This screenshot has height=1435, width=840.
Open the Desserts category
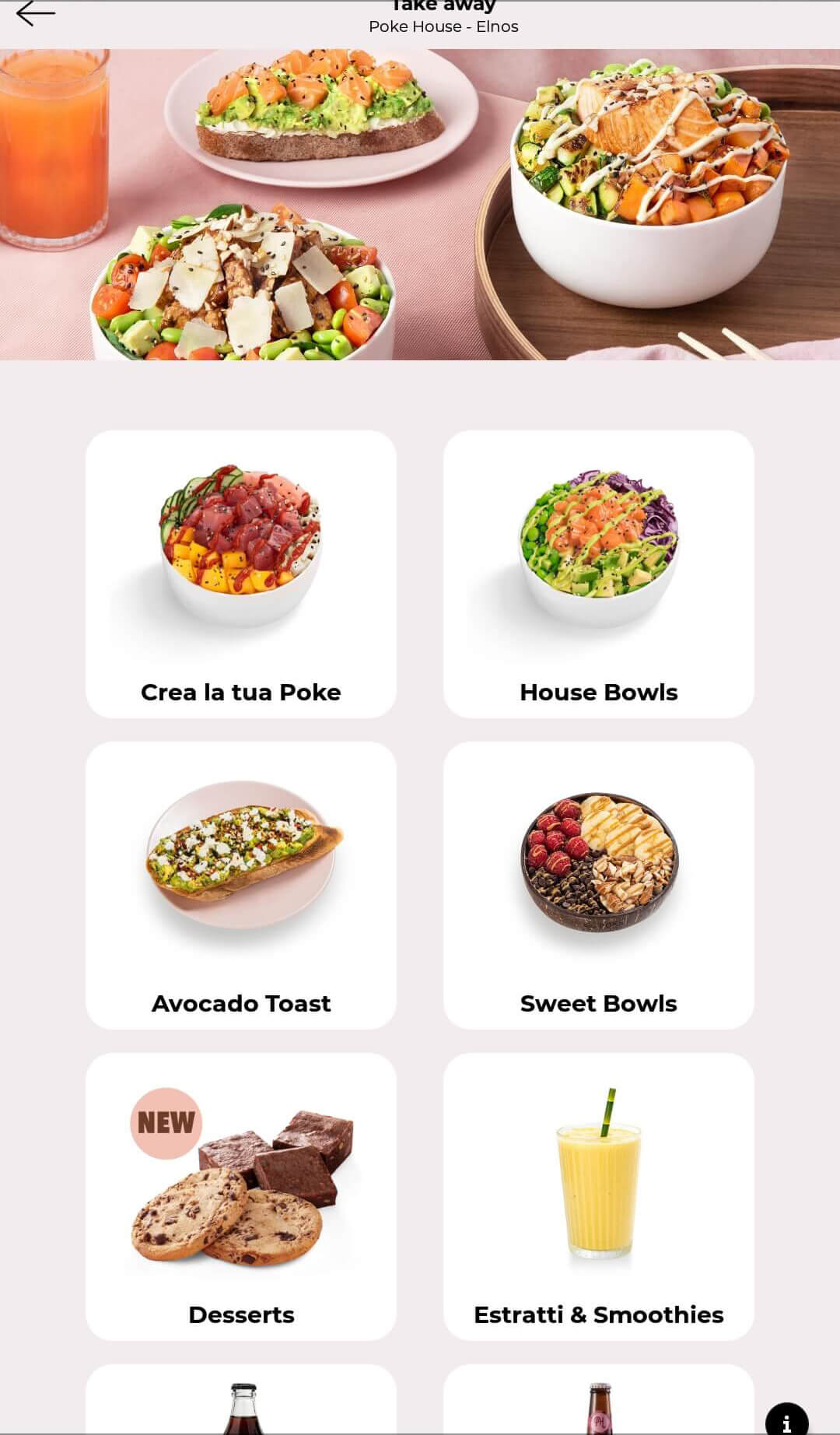coord(241,1197)
